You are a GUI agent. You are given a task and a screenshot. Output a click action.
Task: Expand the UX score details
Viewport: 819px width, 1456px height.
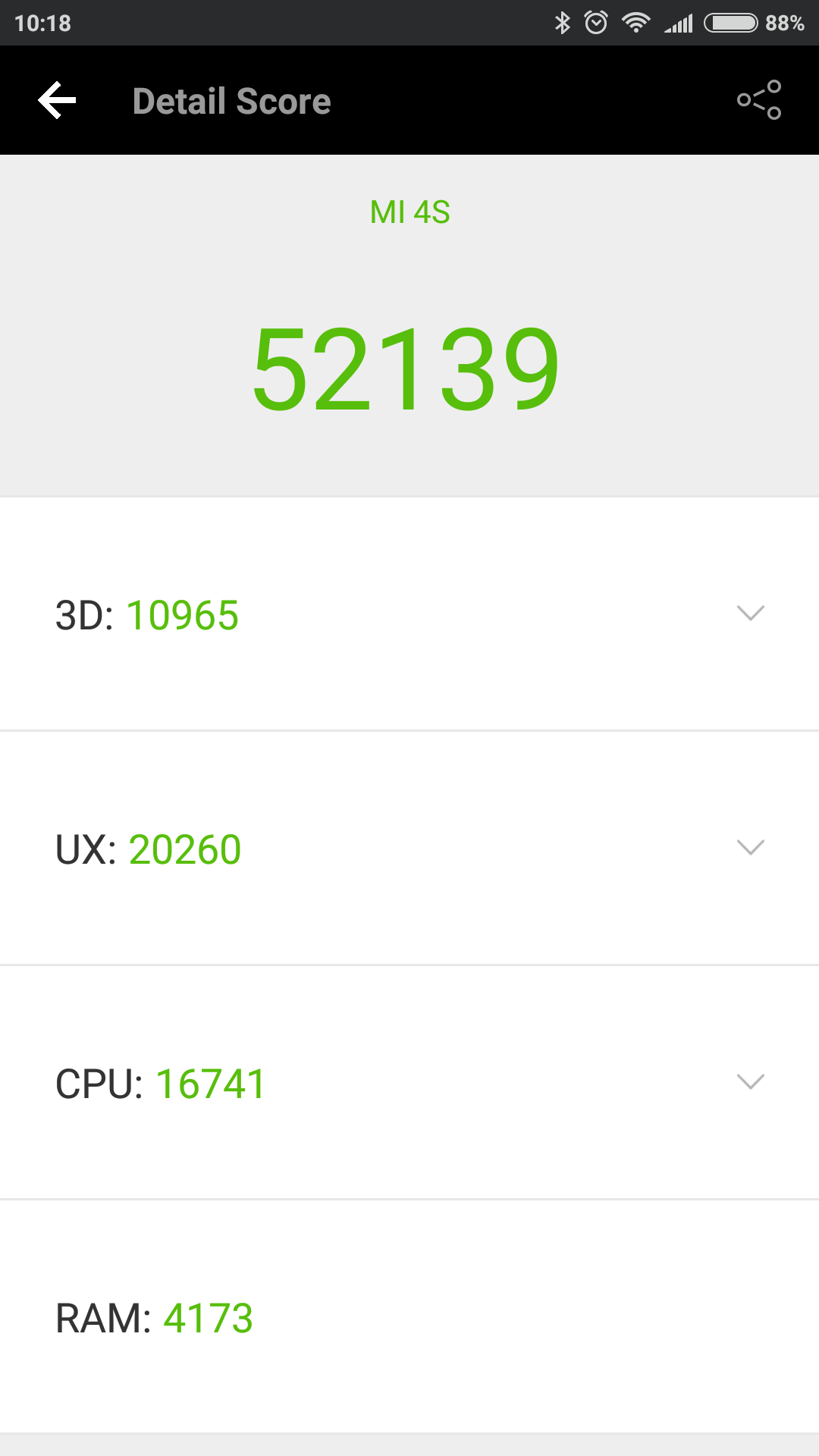[x=750, y=848]
